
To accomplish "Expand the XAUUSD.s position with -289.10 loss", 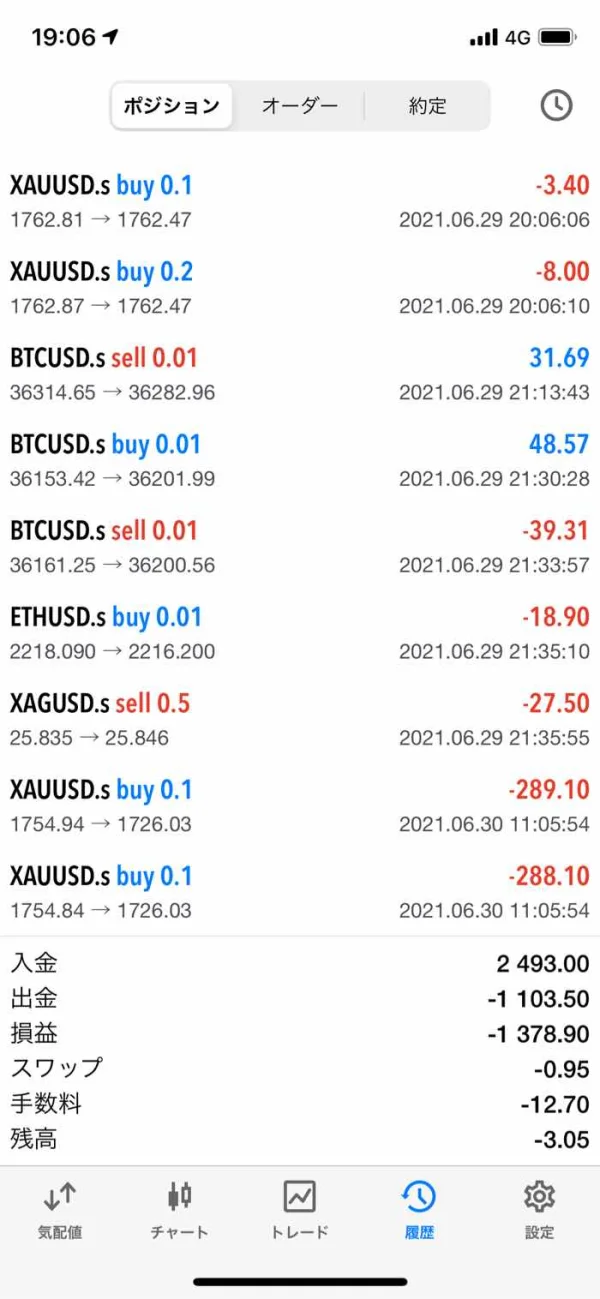I will [300, 806].
